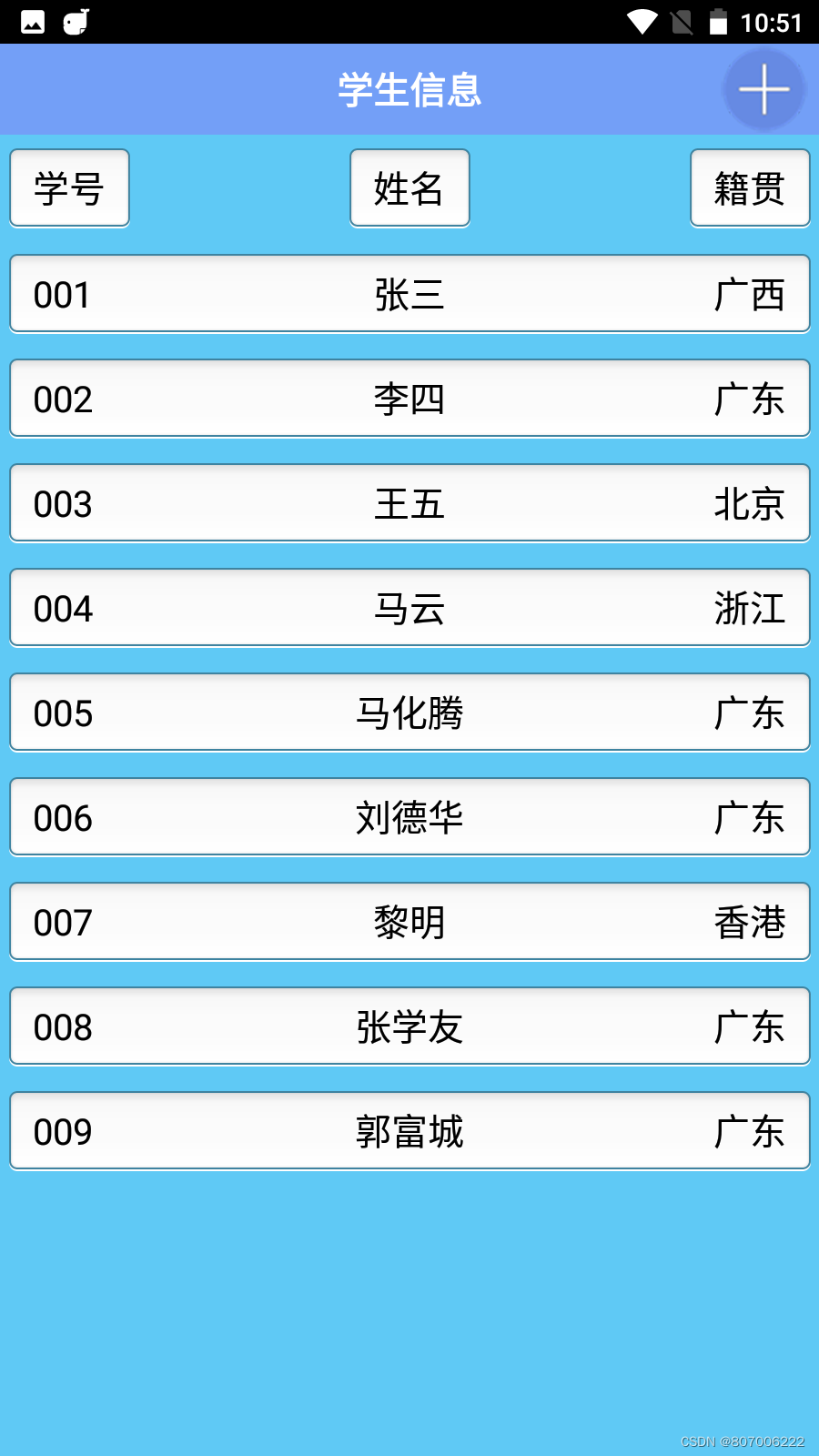Tap the 学号 header button
819x1456 pixels.
click(x=69, y=188)
